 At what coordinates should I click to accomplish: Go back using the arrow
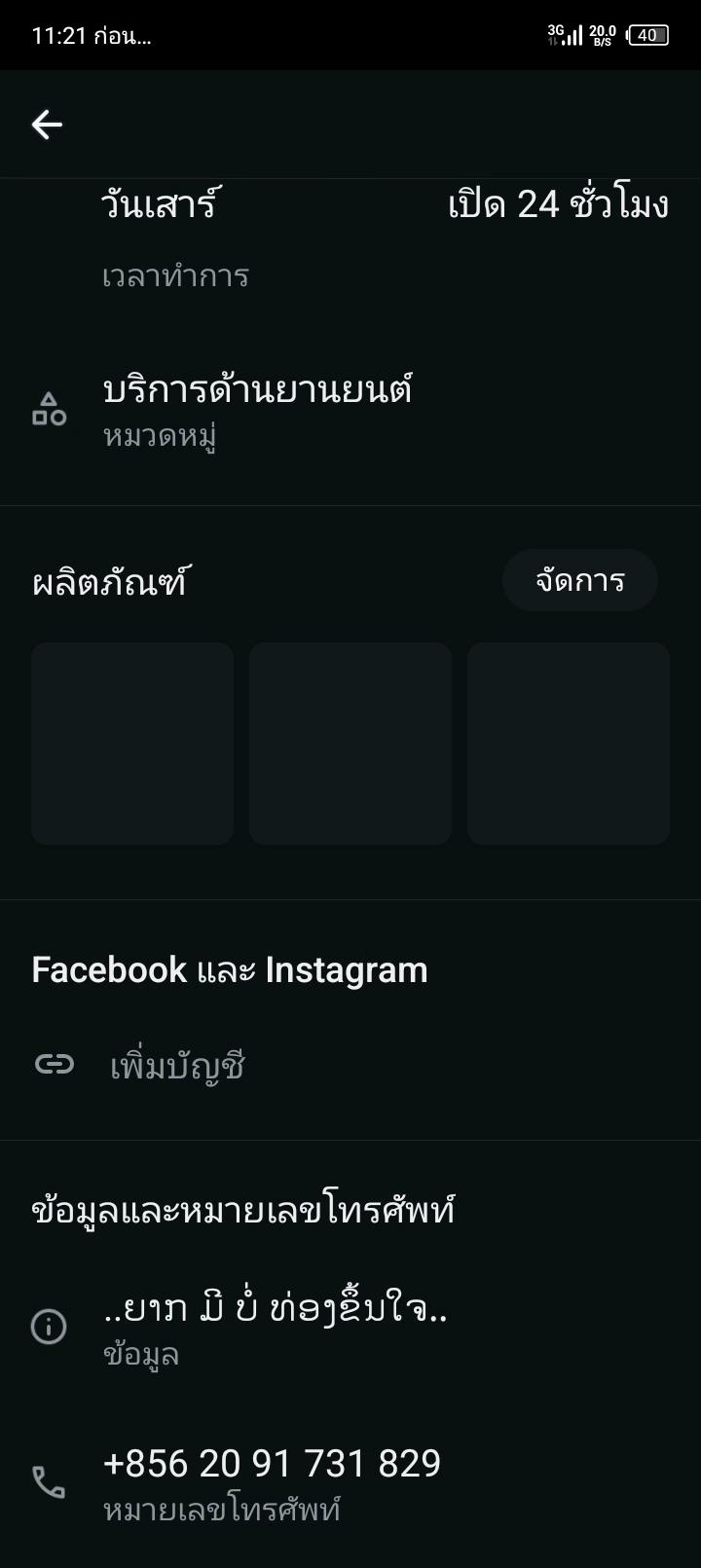point(47,125)
